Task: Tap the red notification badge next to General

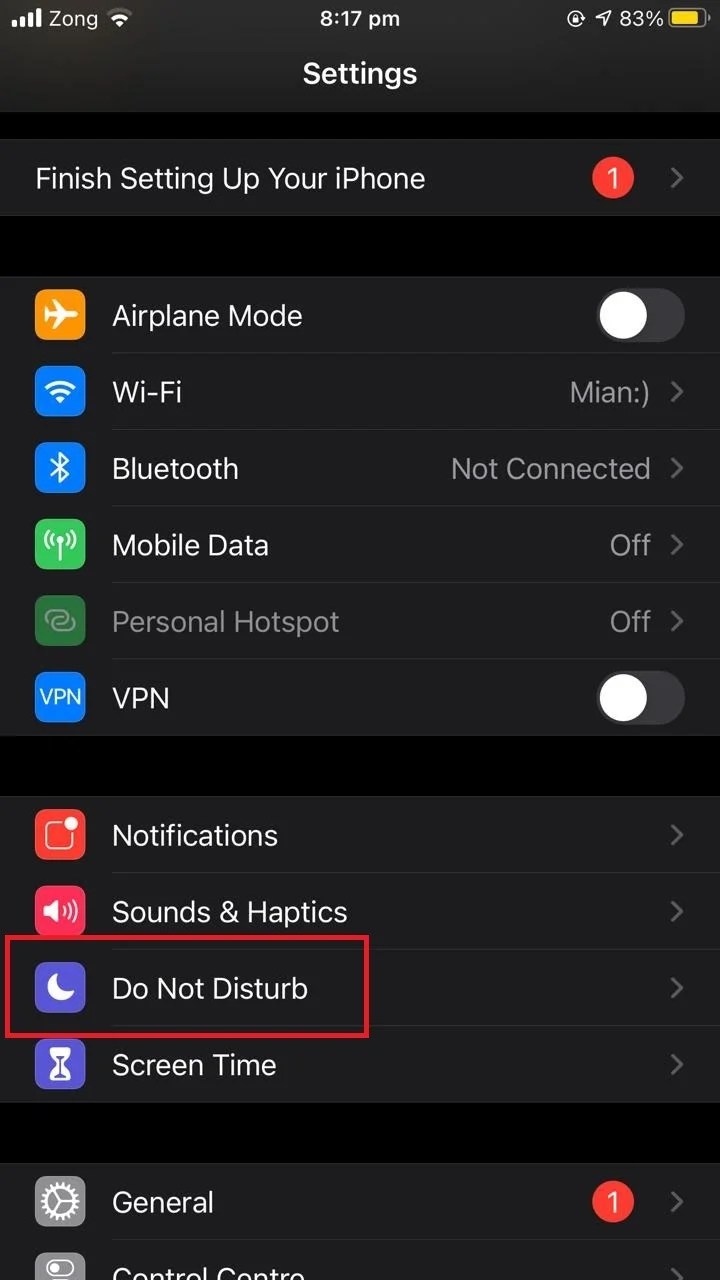Action: pos(613,1202)
